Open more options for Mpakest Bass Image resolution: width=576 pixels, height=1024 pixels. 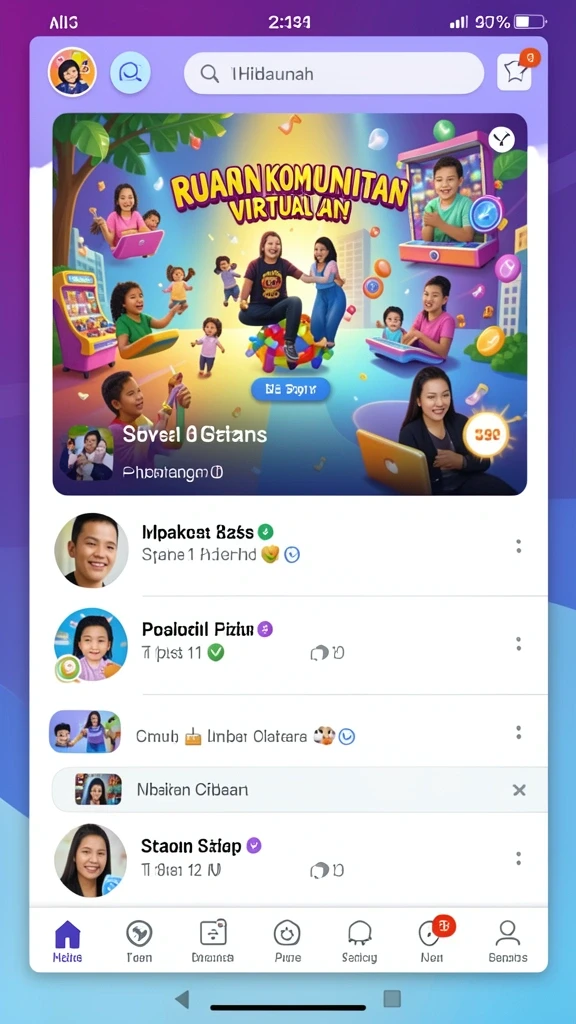[519, 547]
